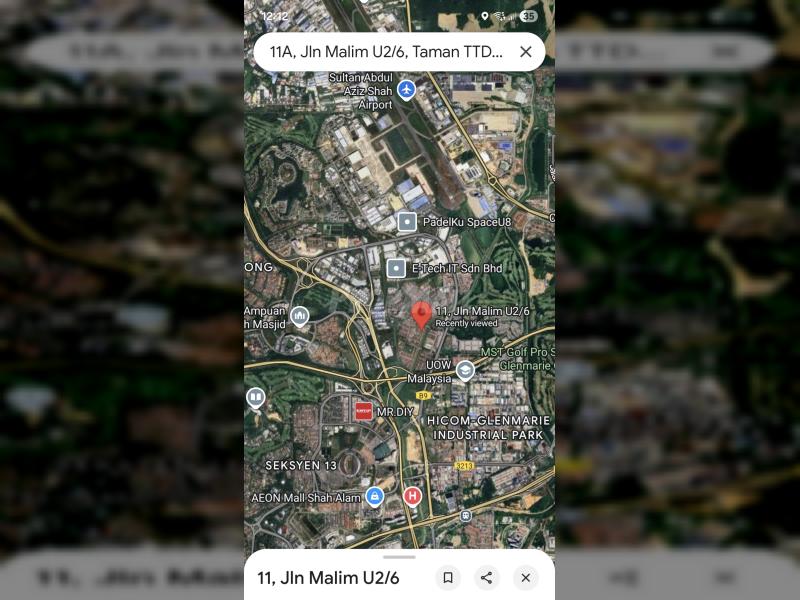
Task: Select the red pin at 11, Jln Malim U2/6
Action: coord(422,314)
